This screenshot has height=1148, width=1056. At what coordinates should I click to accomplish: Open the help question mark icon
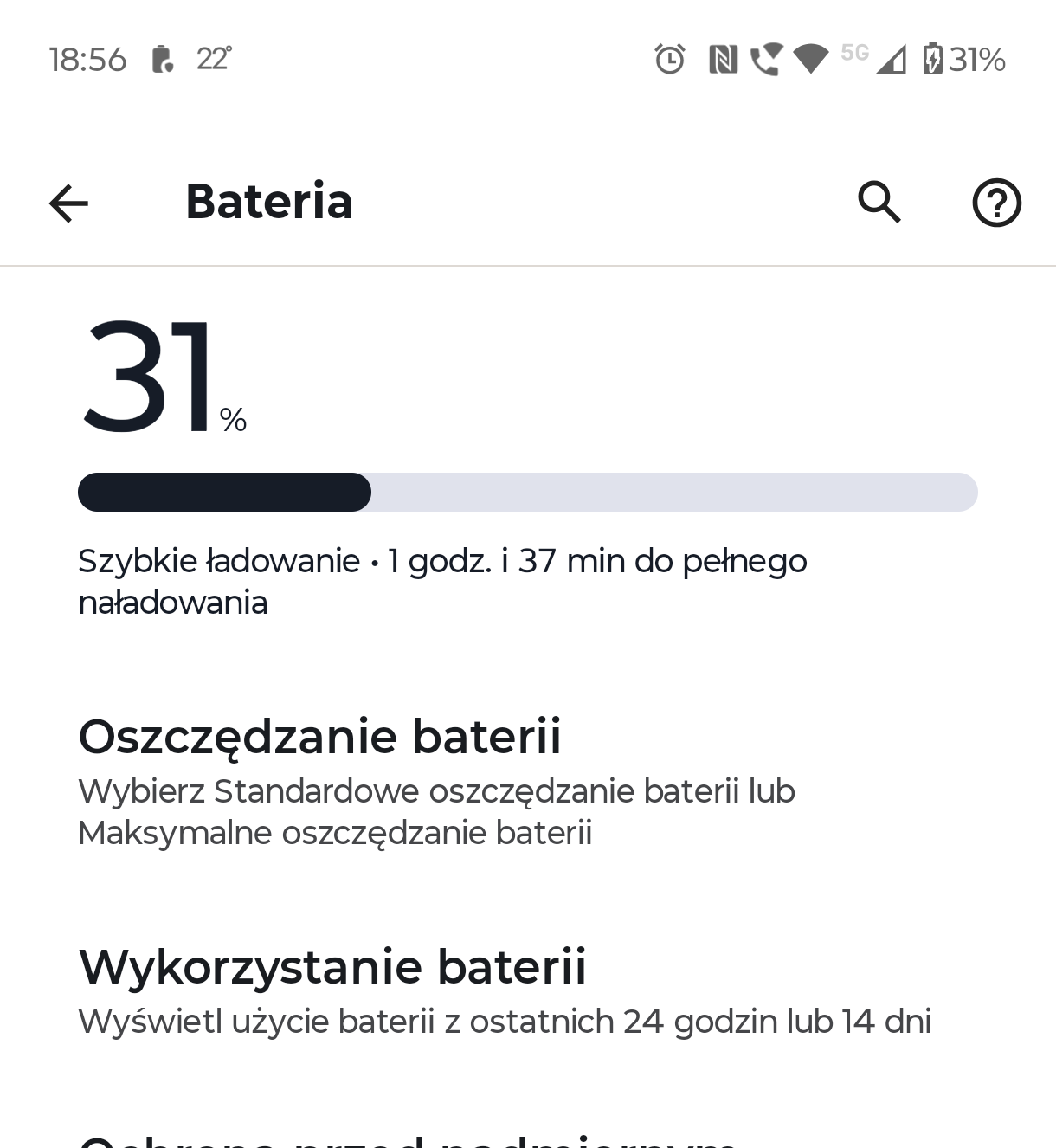[x=996, y=203]
